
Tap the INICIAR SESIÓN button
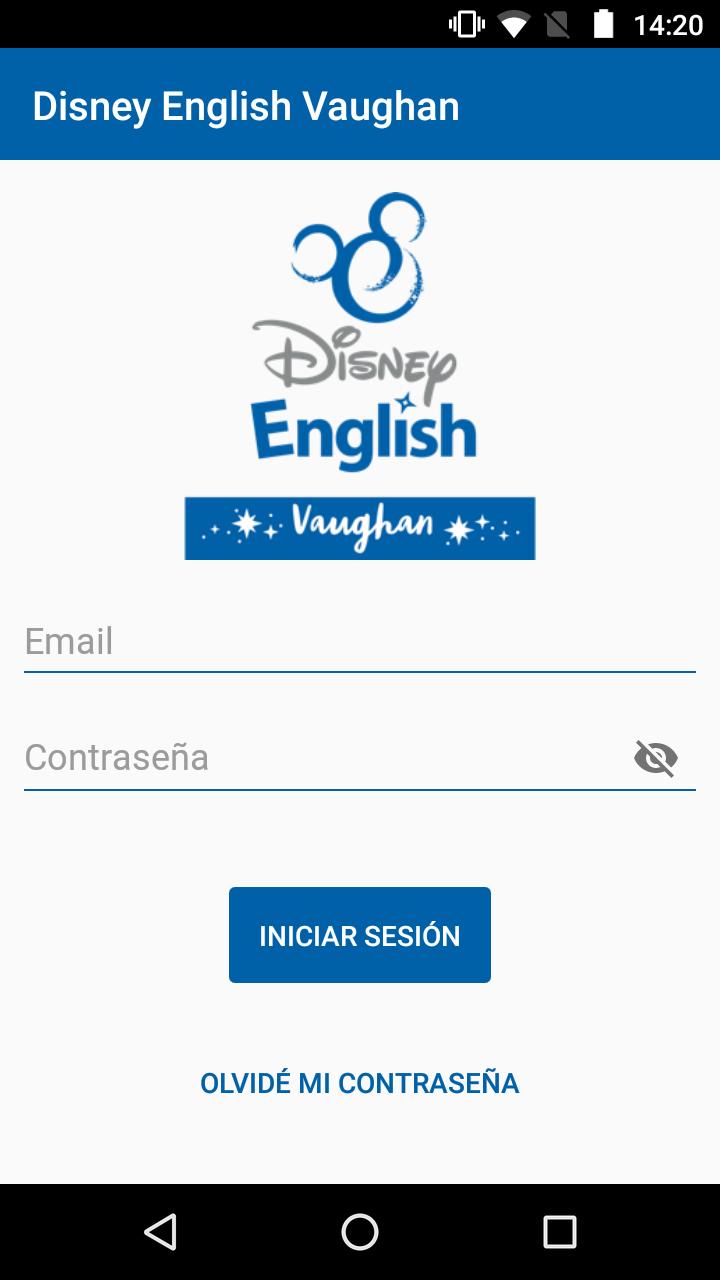[360, 935]
